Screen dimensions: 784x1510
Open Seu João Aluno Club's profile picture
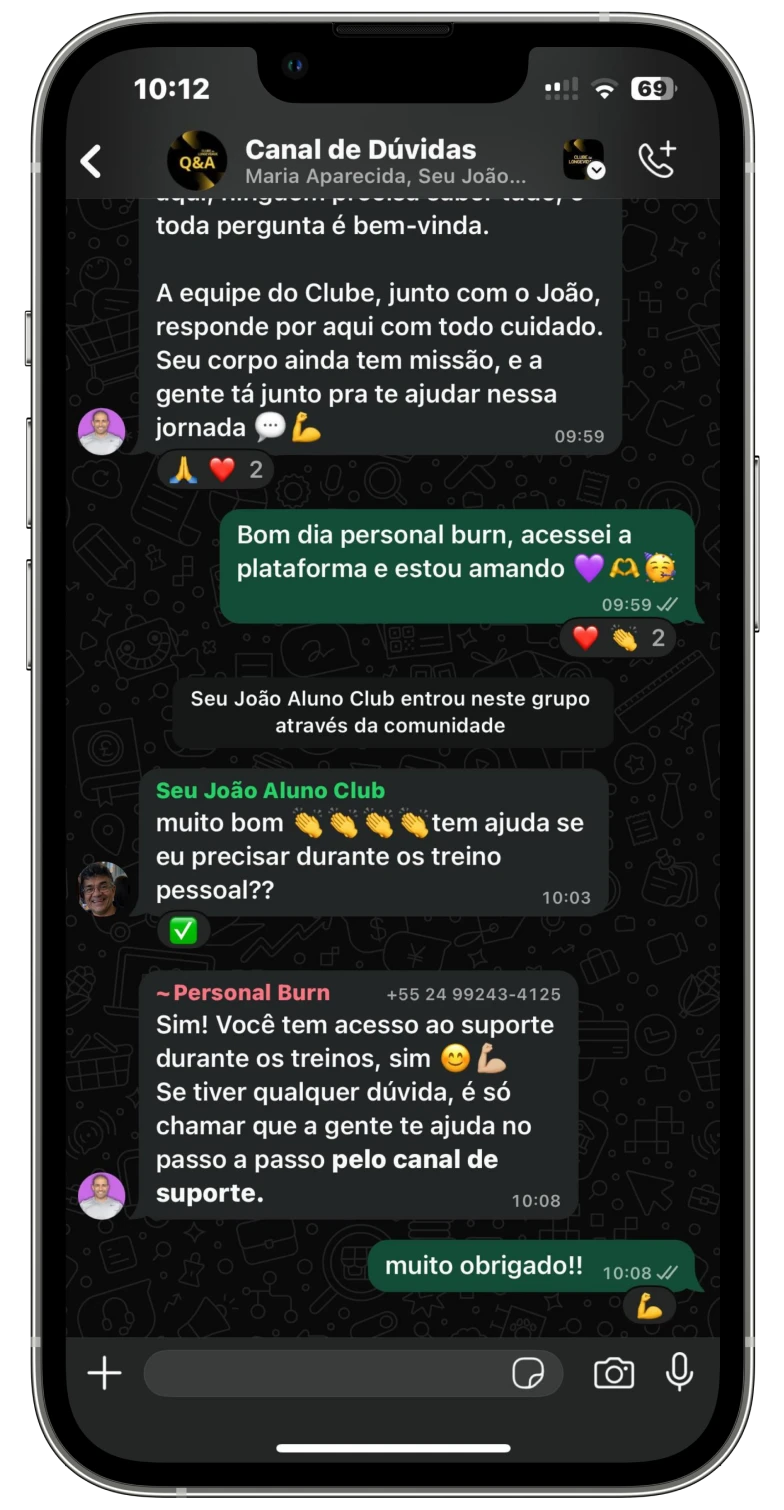tap(103, 888)
